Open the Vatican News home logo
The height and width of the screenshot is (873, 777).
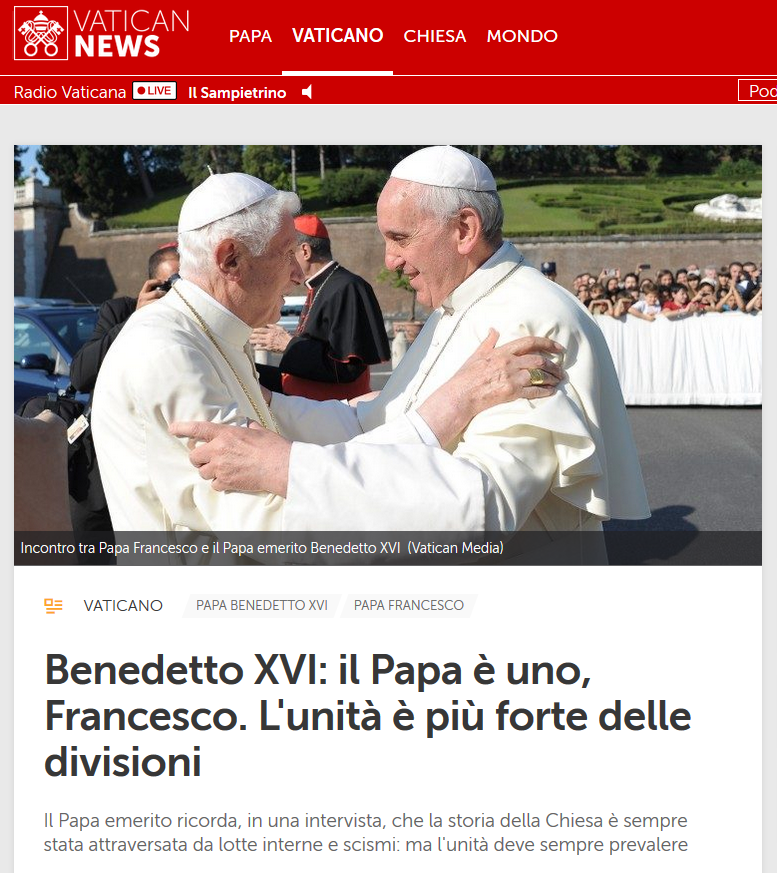tap(101, 33)
